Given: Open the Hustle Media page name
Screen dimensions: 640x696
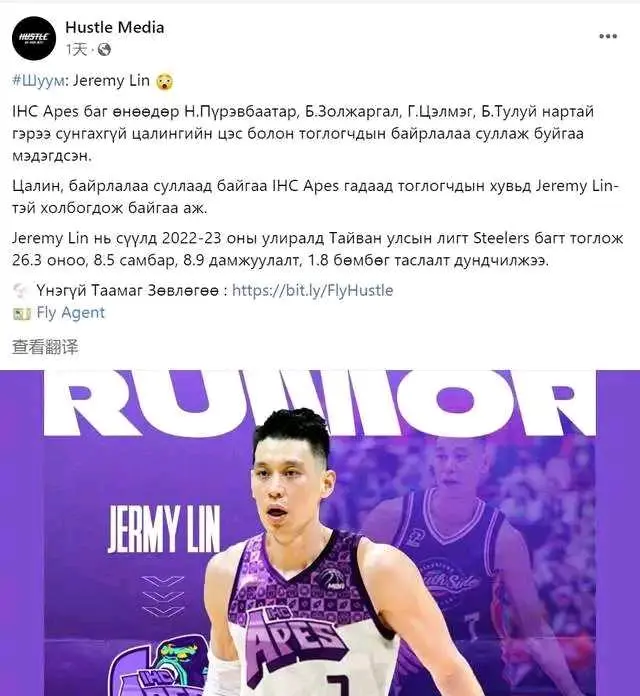Looking at the screenshot, I should click(115, 27).
